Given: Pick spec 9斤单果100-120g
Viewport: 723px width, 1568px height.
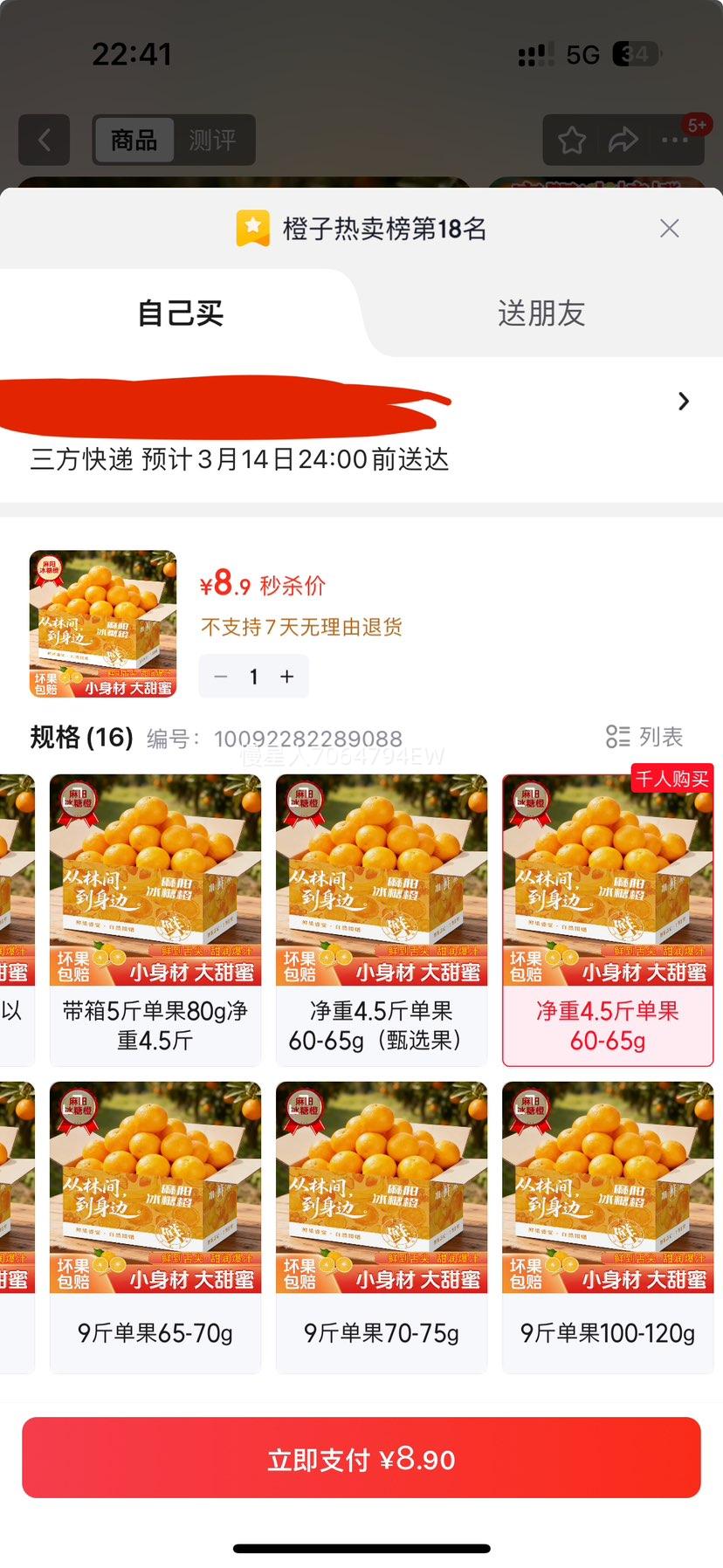Looking at the screenshot, I should [608, 1227].
